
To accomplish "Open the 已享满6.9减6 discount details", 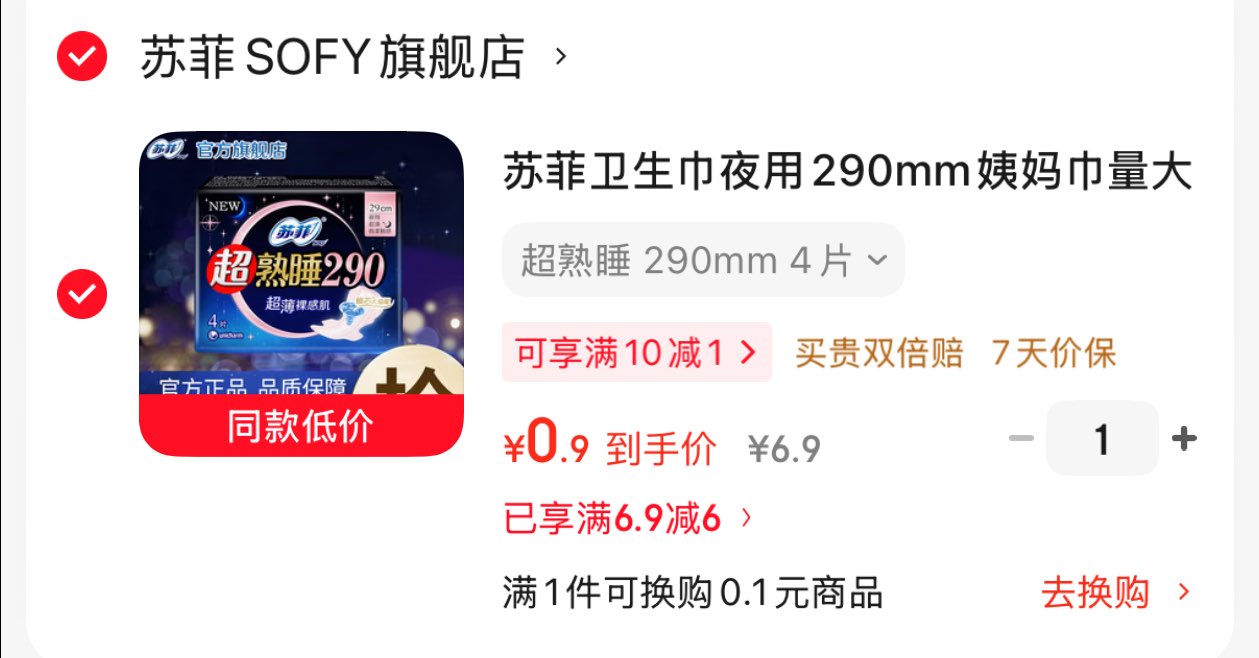I will click(628, 518).
